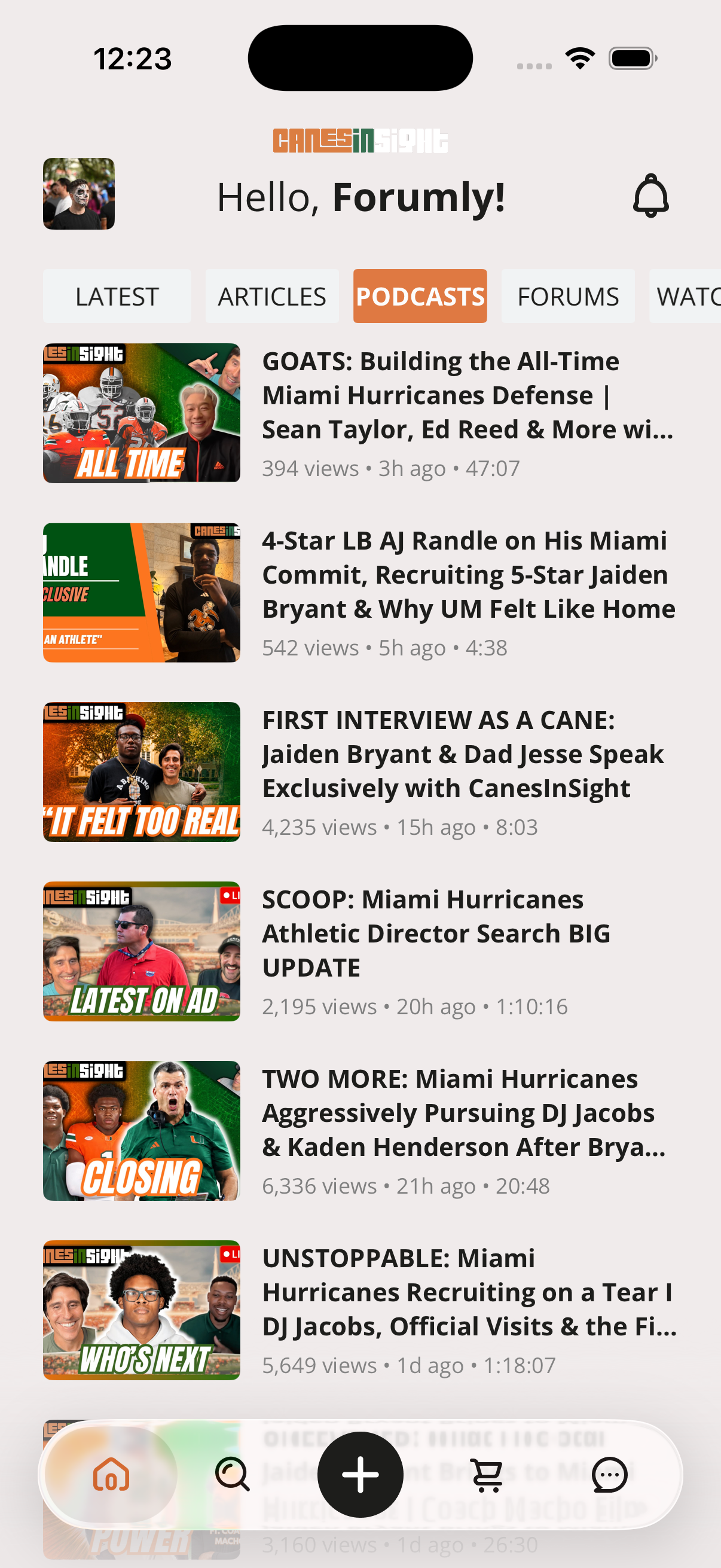This screenshot has width=721, height=1568.
Task: Open the chat messages icon
Action: click(610, 1475)
